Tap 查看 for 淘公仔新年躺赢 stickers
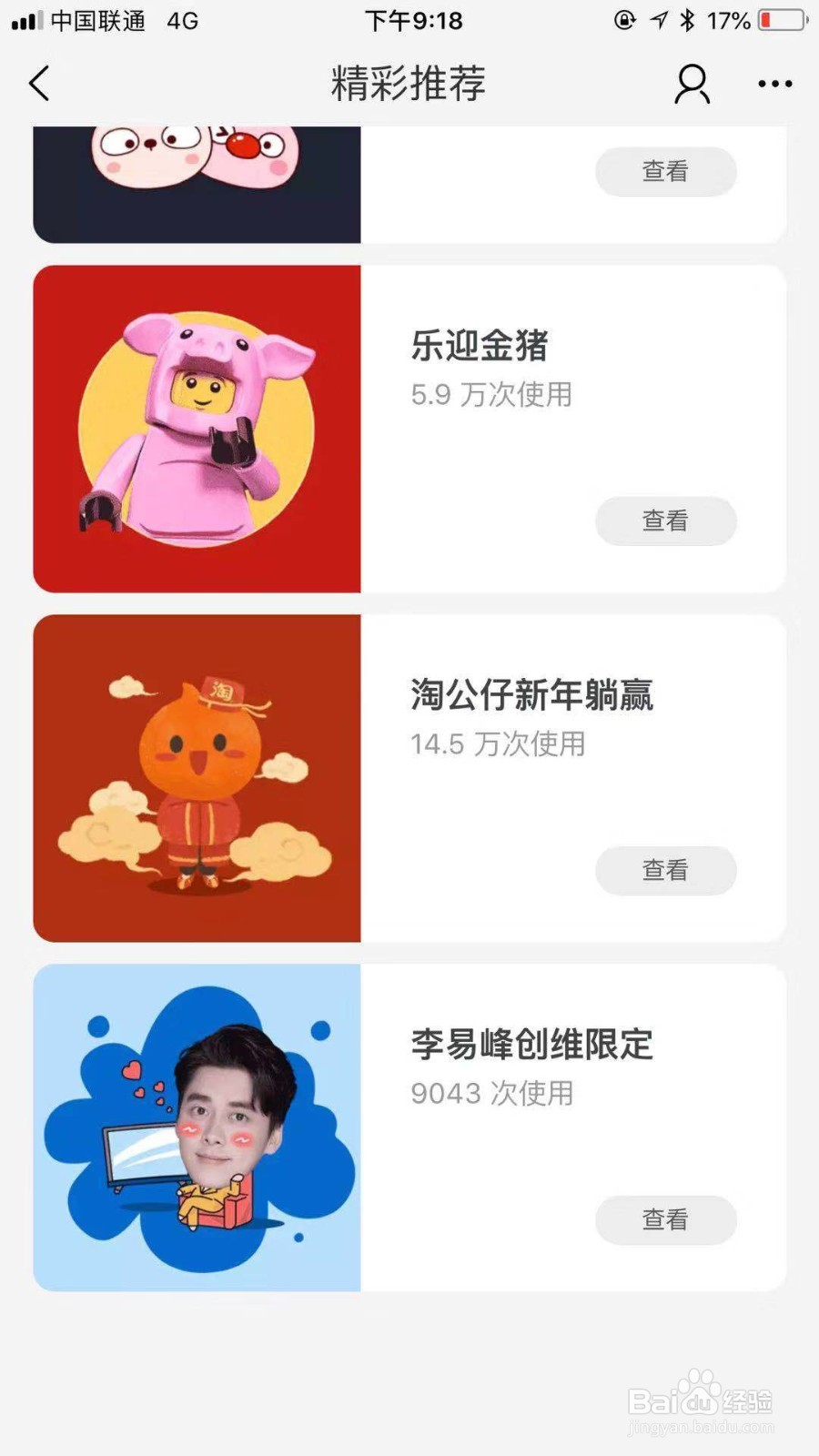Image resolution: width=819 pixels, height=1456 pixels. (x=665, y=871)
